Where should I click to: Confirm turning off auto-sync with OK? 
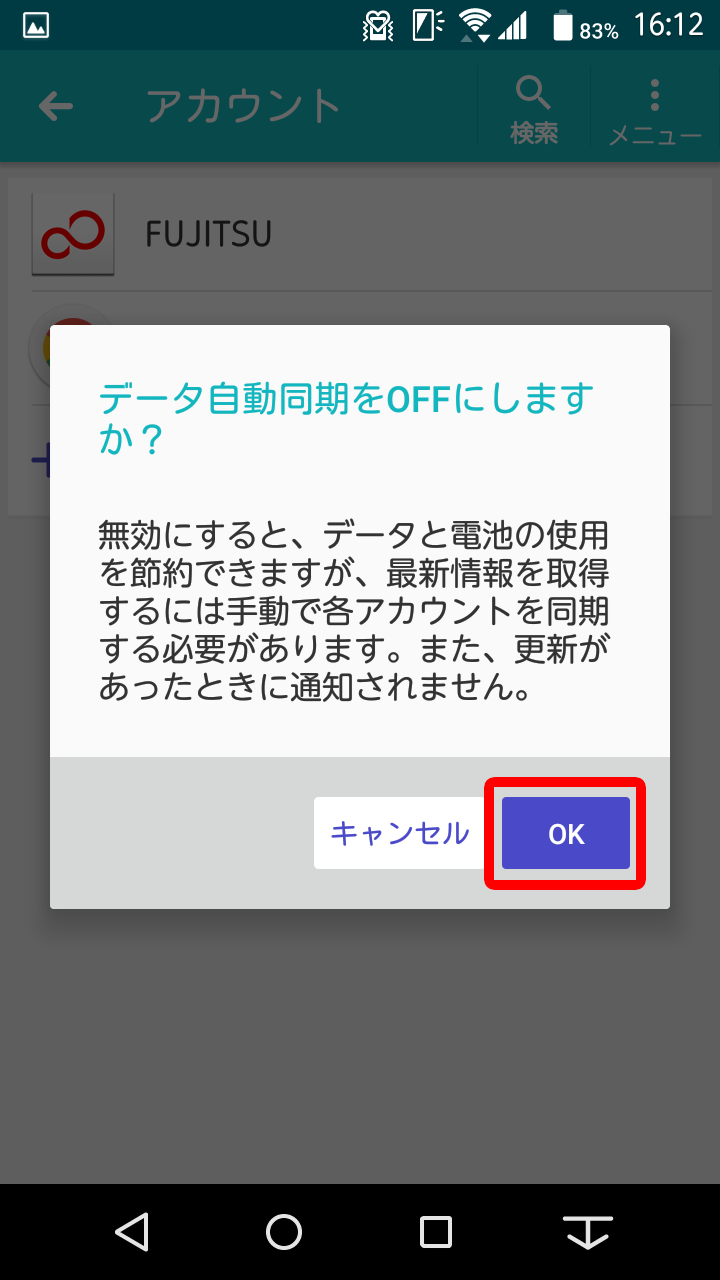(566, 833)
